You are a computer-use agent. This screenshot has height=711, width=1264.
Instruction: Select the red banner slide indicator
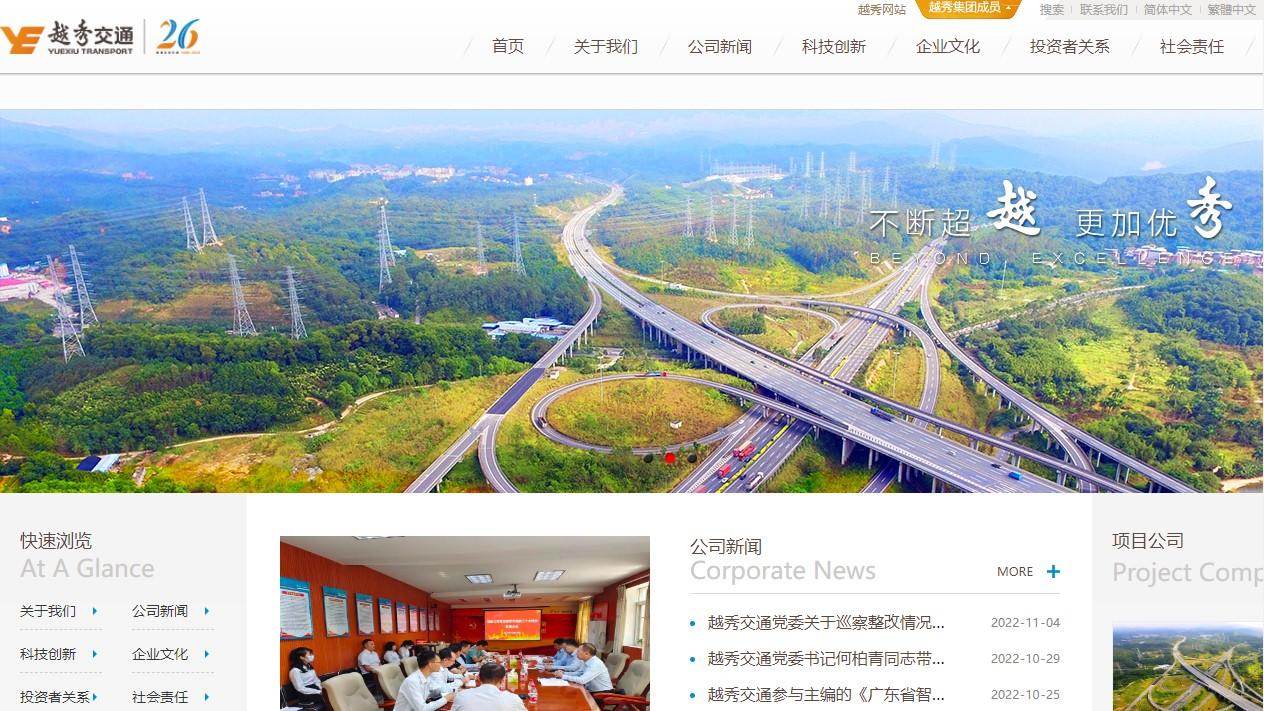click(670, 458)
